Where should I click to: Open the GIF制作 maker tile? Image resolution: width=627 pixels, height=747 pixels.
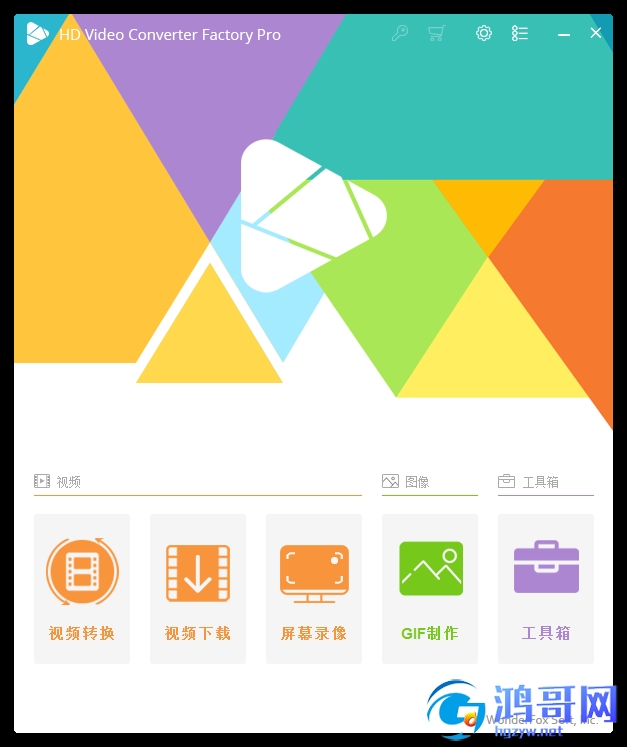[x=430, y=588]
